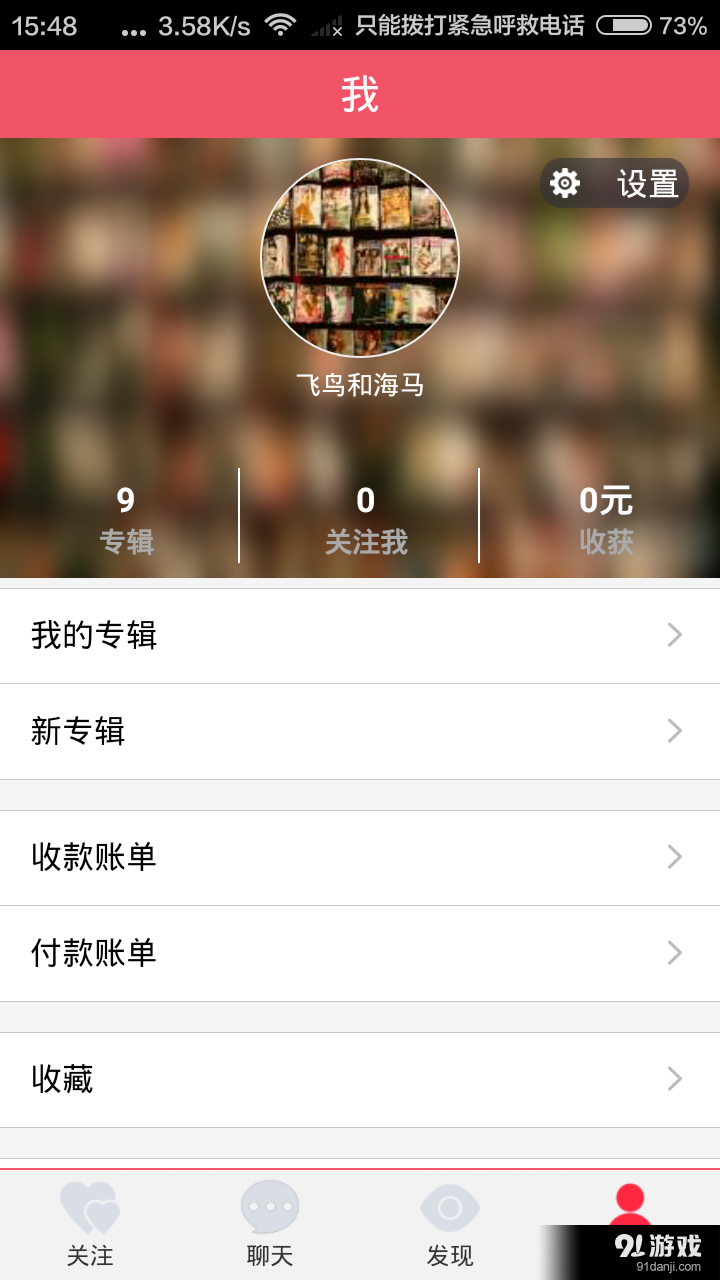
Task: Expand the 新专辑 row chevron
Action: pyautogui.click(x=674, y=731)
